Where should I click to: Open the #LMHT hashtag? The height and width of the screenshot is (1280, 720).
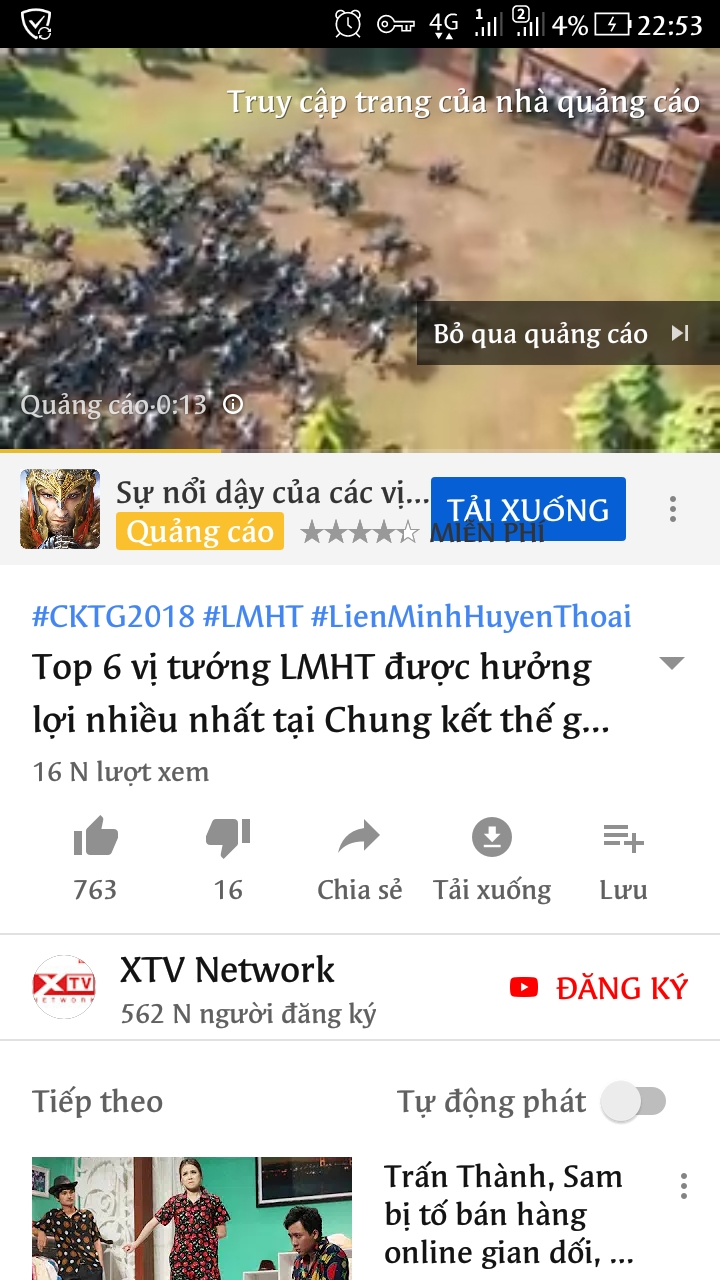tap(252, 616)
